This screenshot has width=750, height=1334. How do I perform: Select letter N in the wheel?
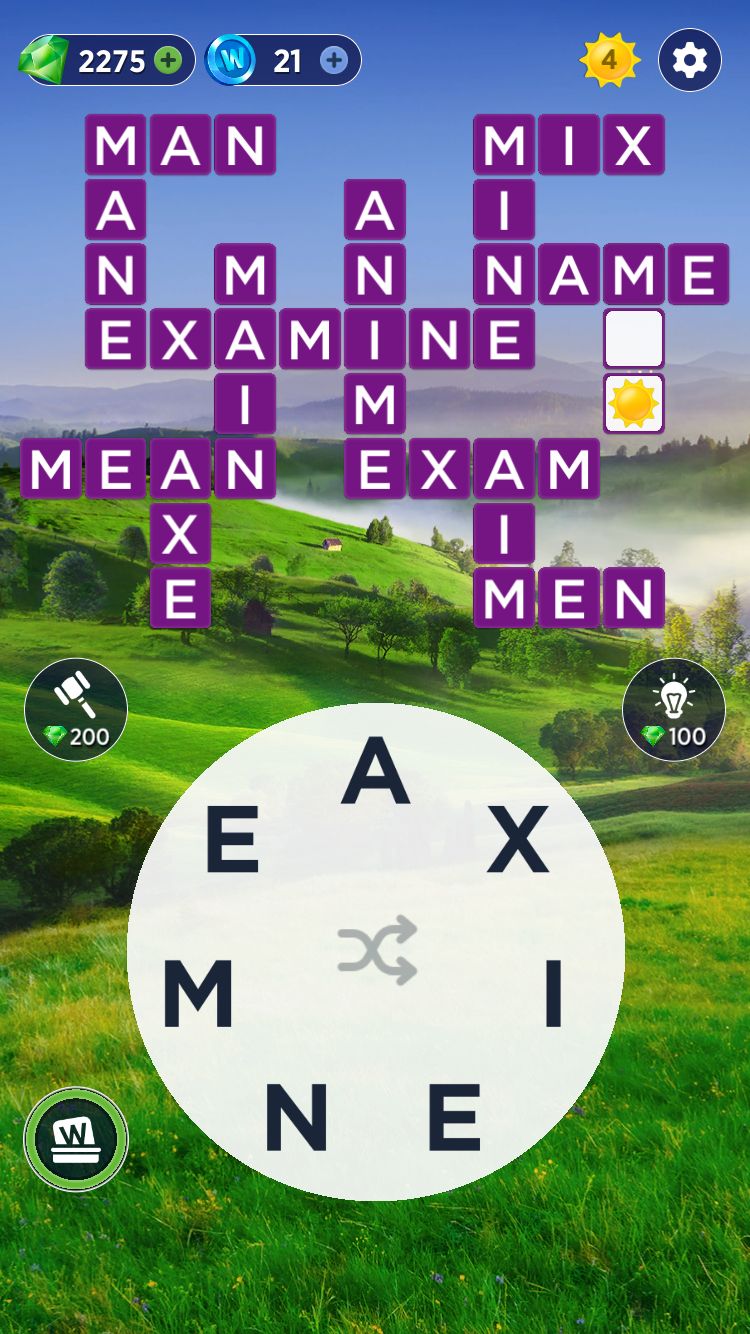pos(296,1116)
